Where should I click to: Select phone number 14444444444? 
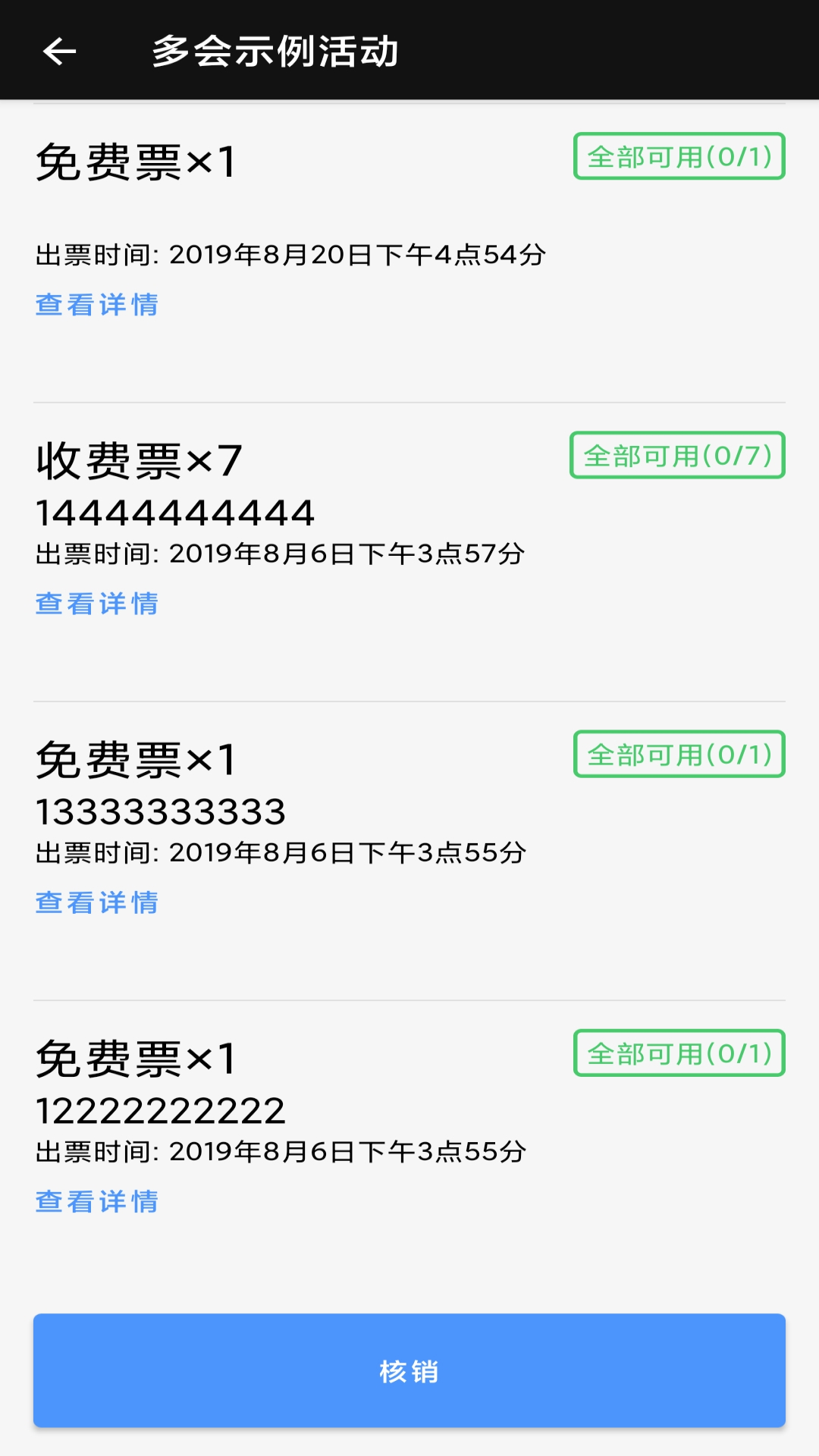coord(174,512)
